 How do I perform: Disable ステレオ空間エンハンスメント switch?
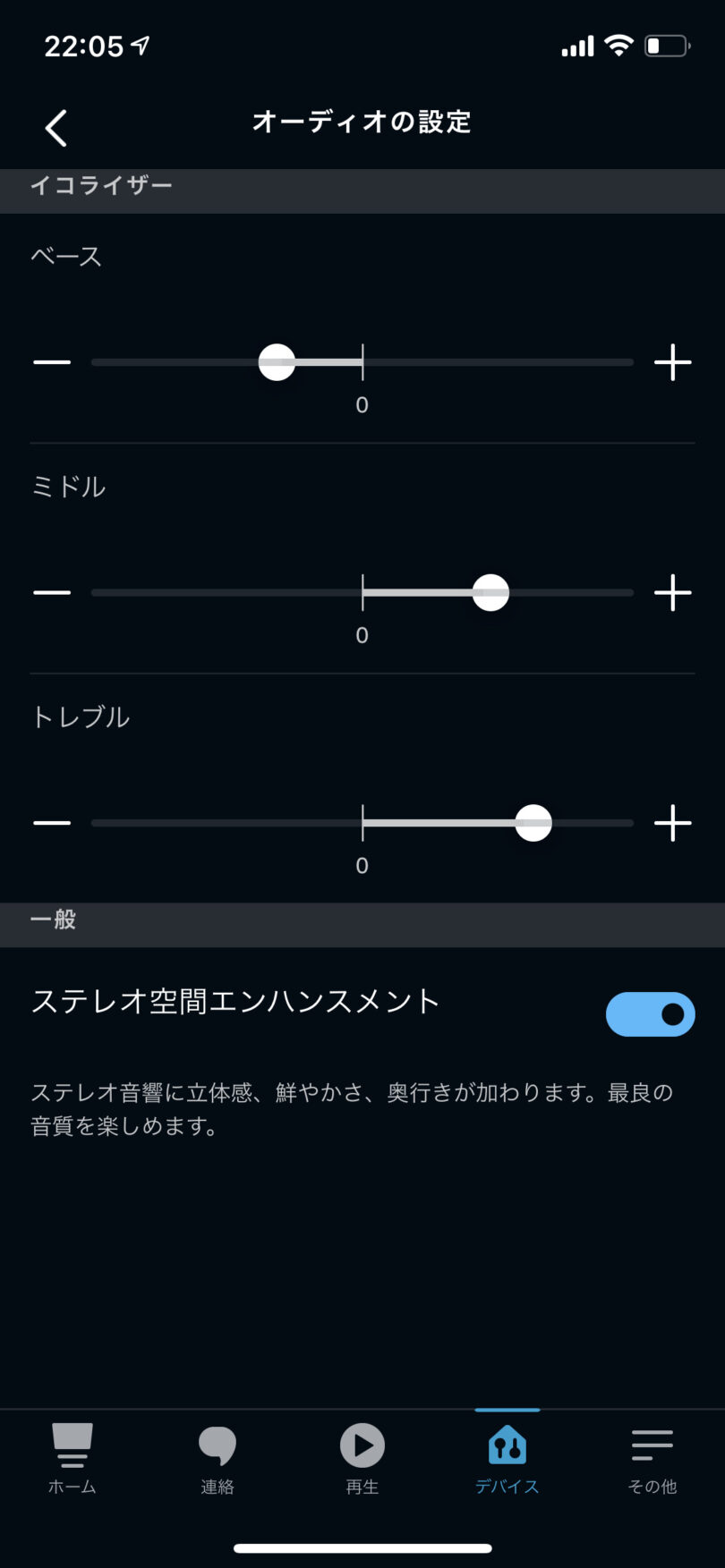651,1014
